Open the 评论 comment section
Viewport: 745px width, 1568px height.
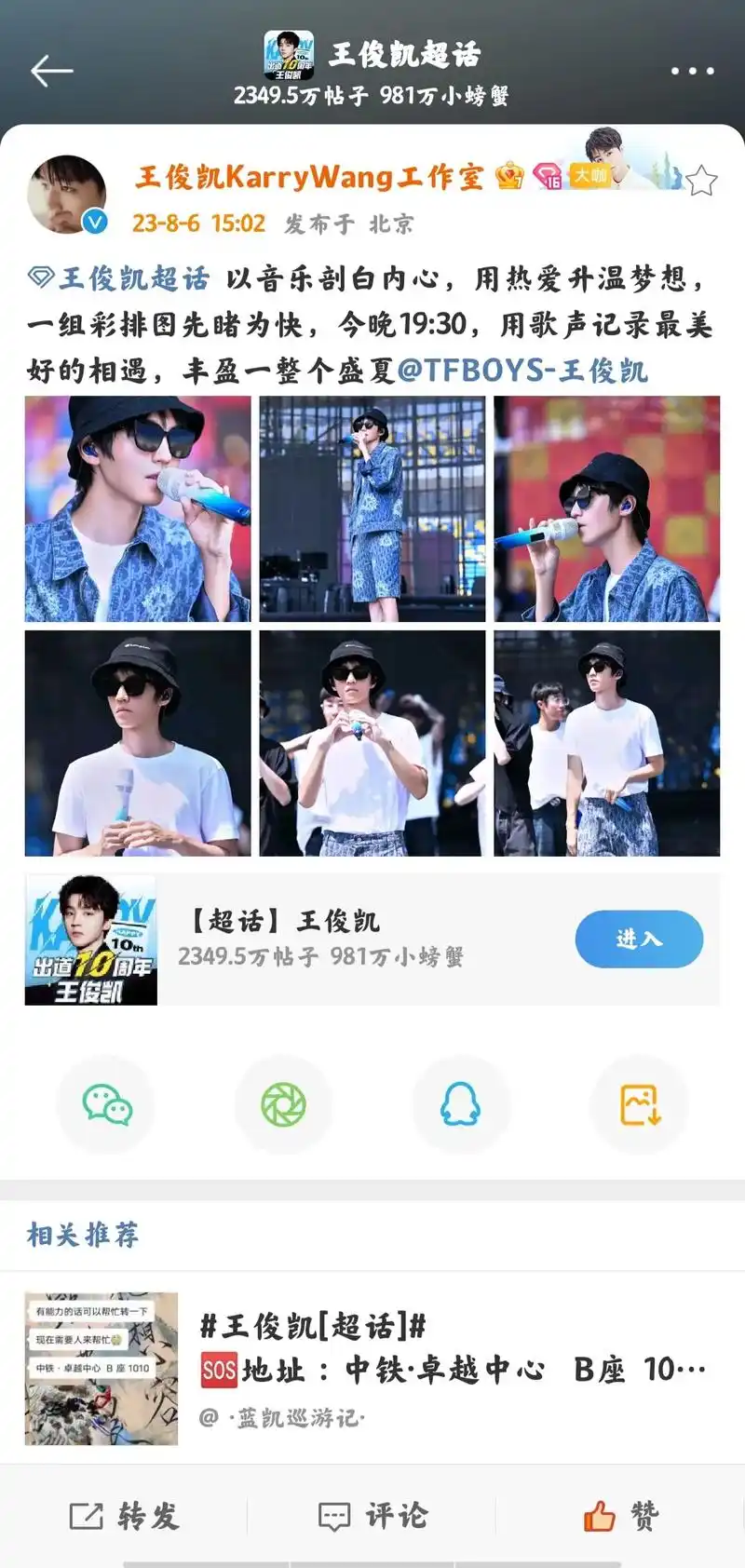(373, 1514)
